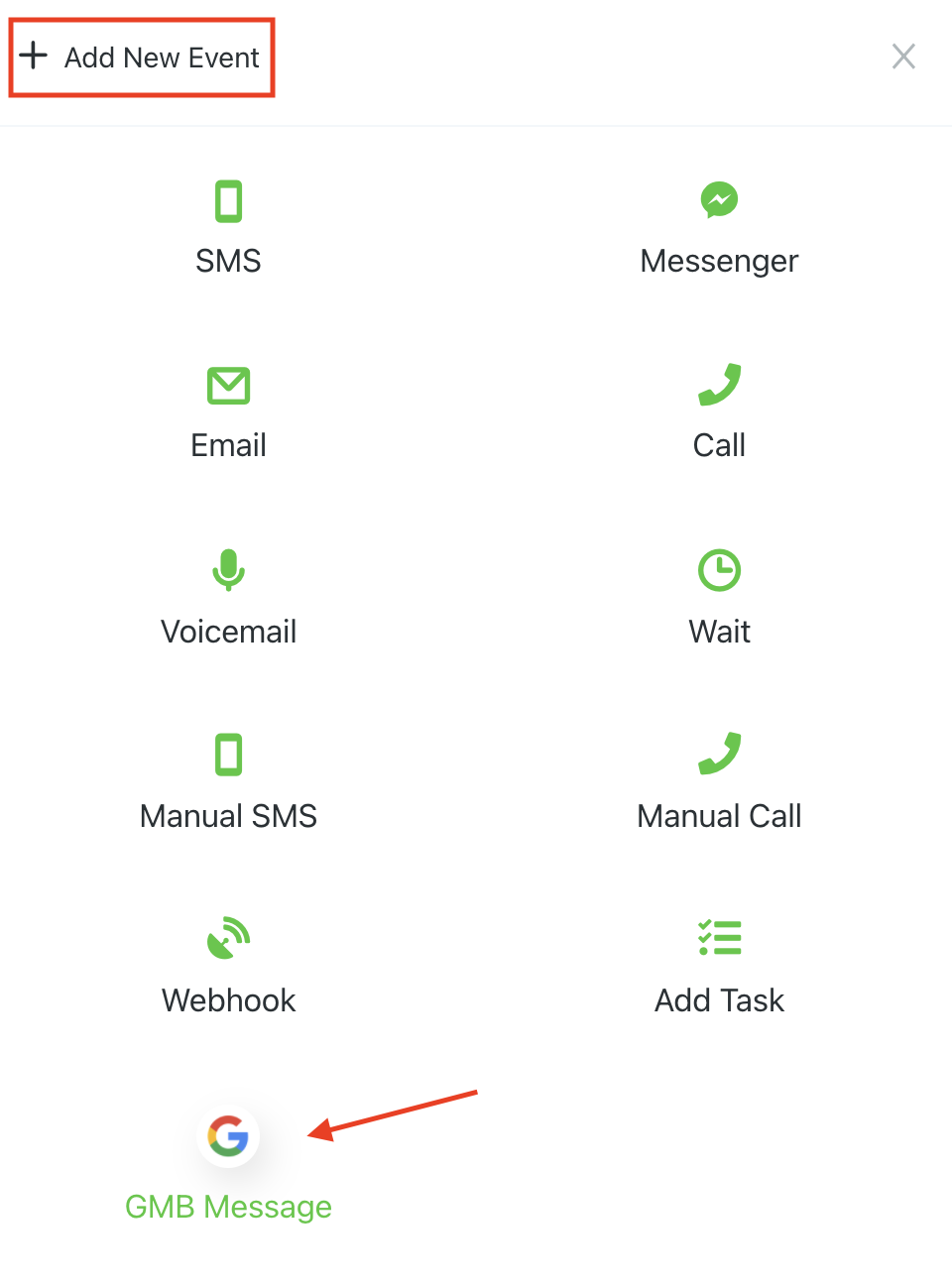Select the GMB Message event

pos(228,1165)
